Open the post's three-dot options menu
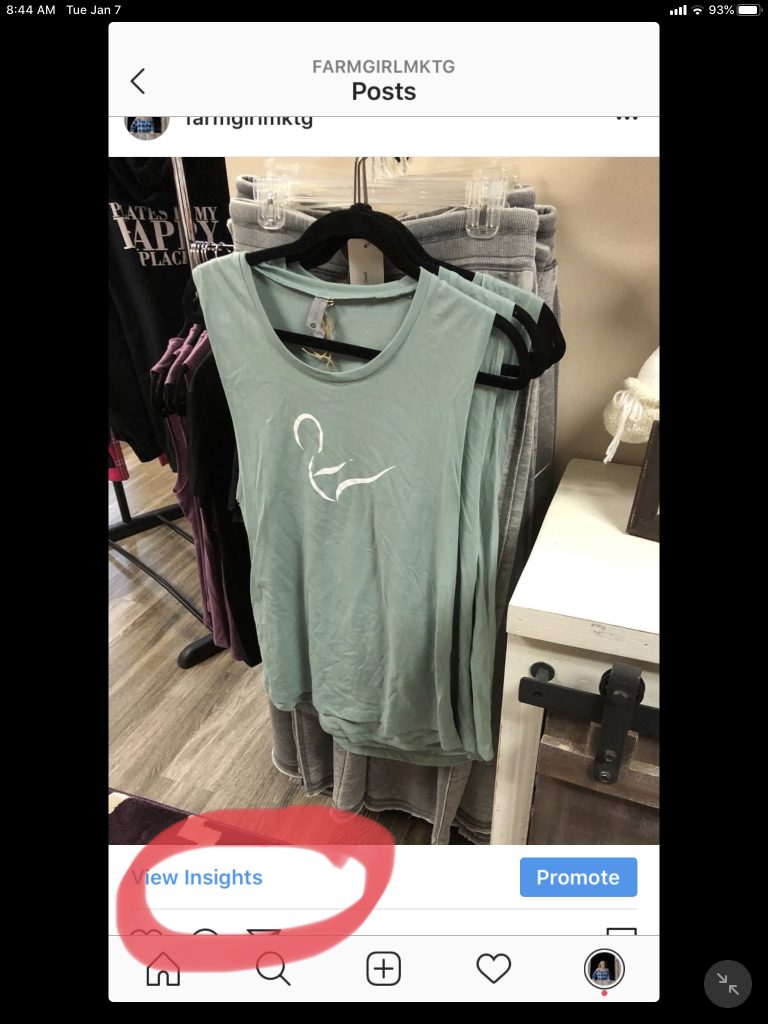The width and height of the screenshot is (768, 1024). point(626,119)
